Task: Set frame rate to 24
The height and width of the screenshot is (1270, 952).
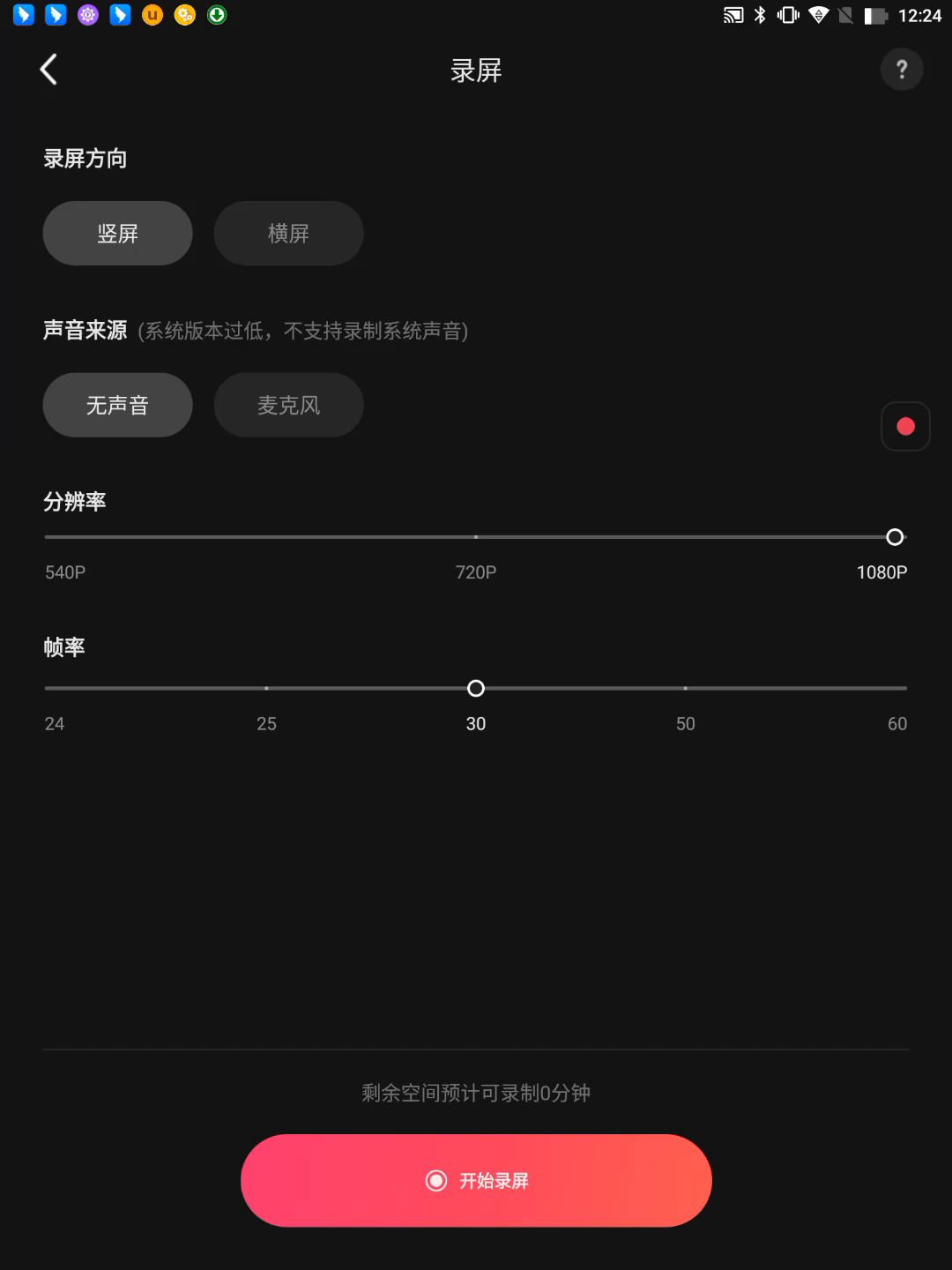Action: tap(47, 688)
